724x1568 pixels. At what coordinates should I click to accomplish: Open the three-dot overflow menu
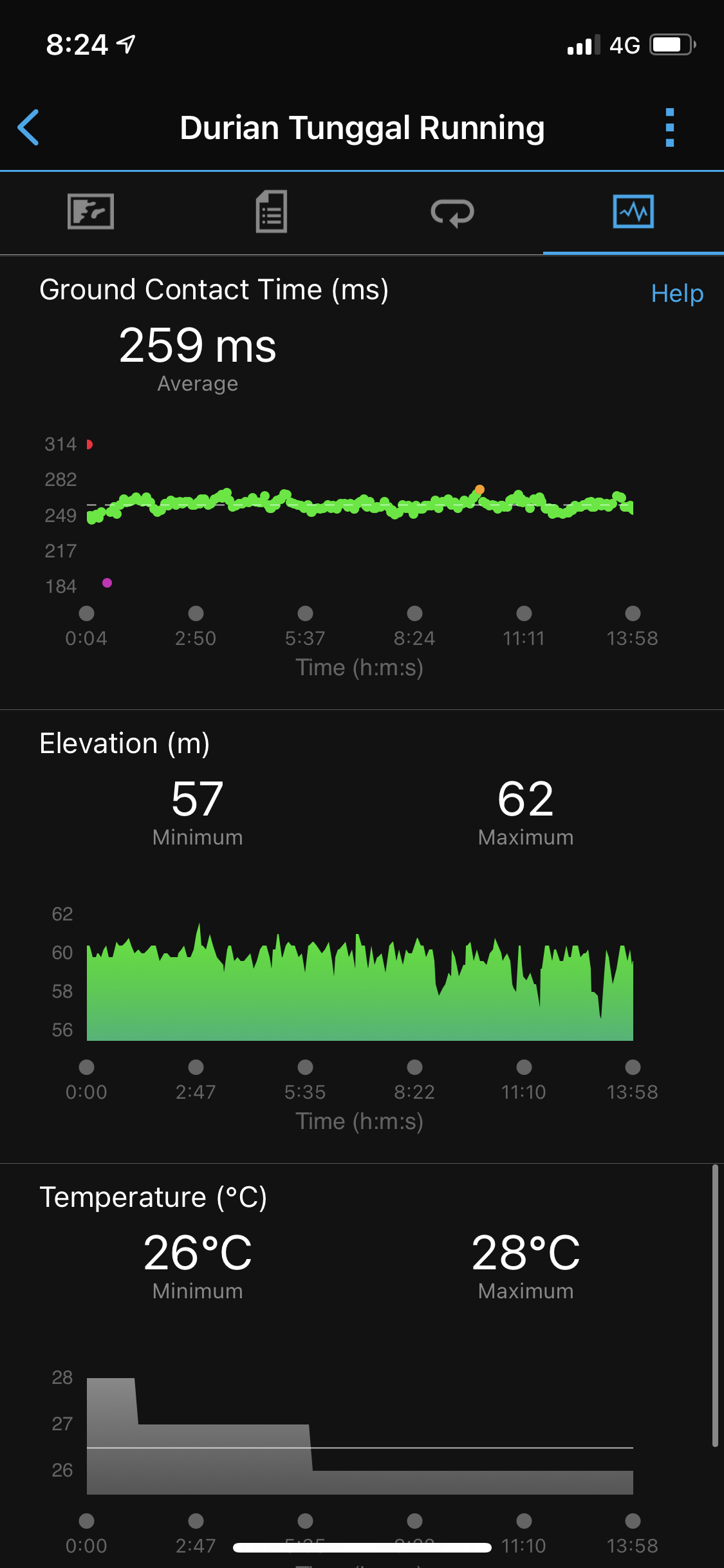(x=669, y=127)
